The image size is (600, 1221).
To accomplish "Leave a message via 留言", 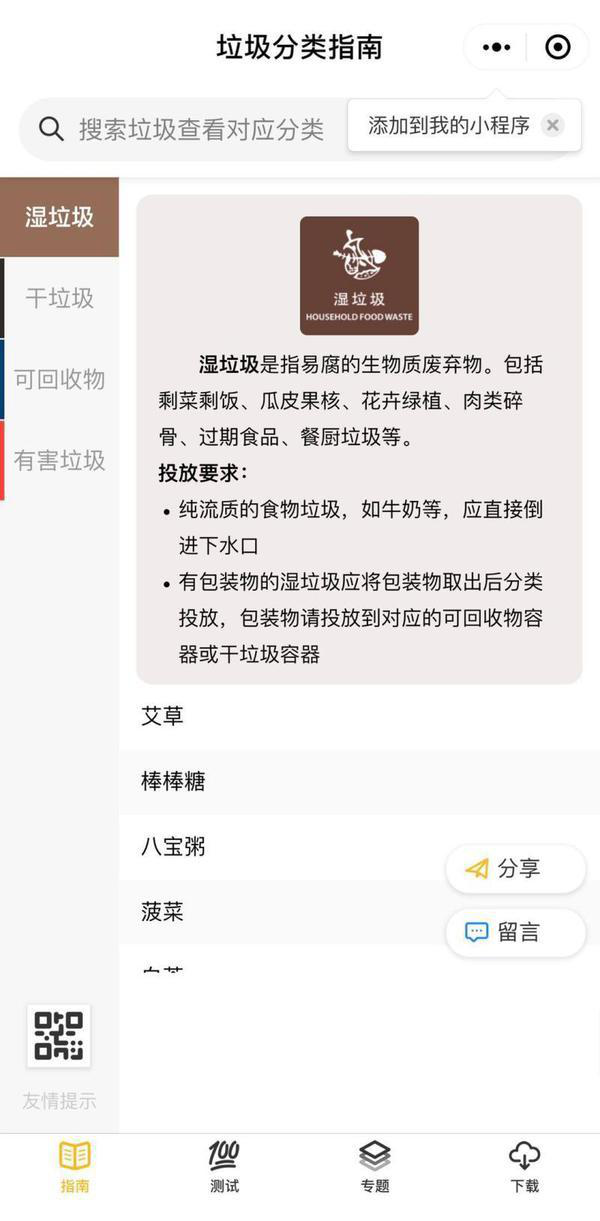I will point(515,932).
